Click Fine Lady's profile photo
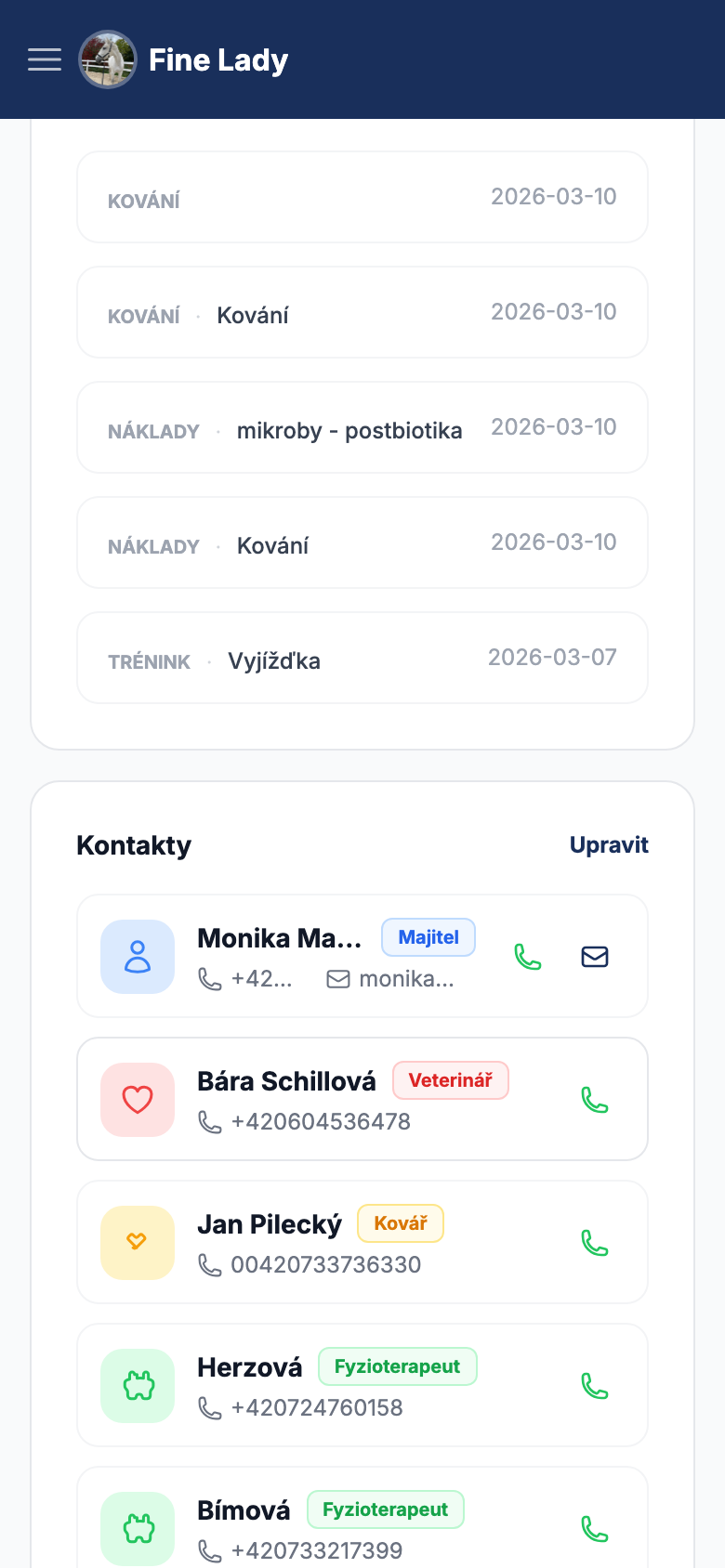Image resolution: width=725 pixels, height=1568 pixels. (108, 59)
